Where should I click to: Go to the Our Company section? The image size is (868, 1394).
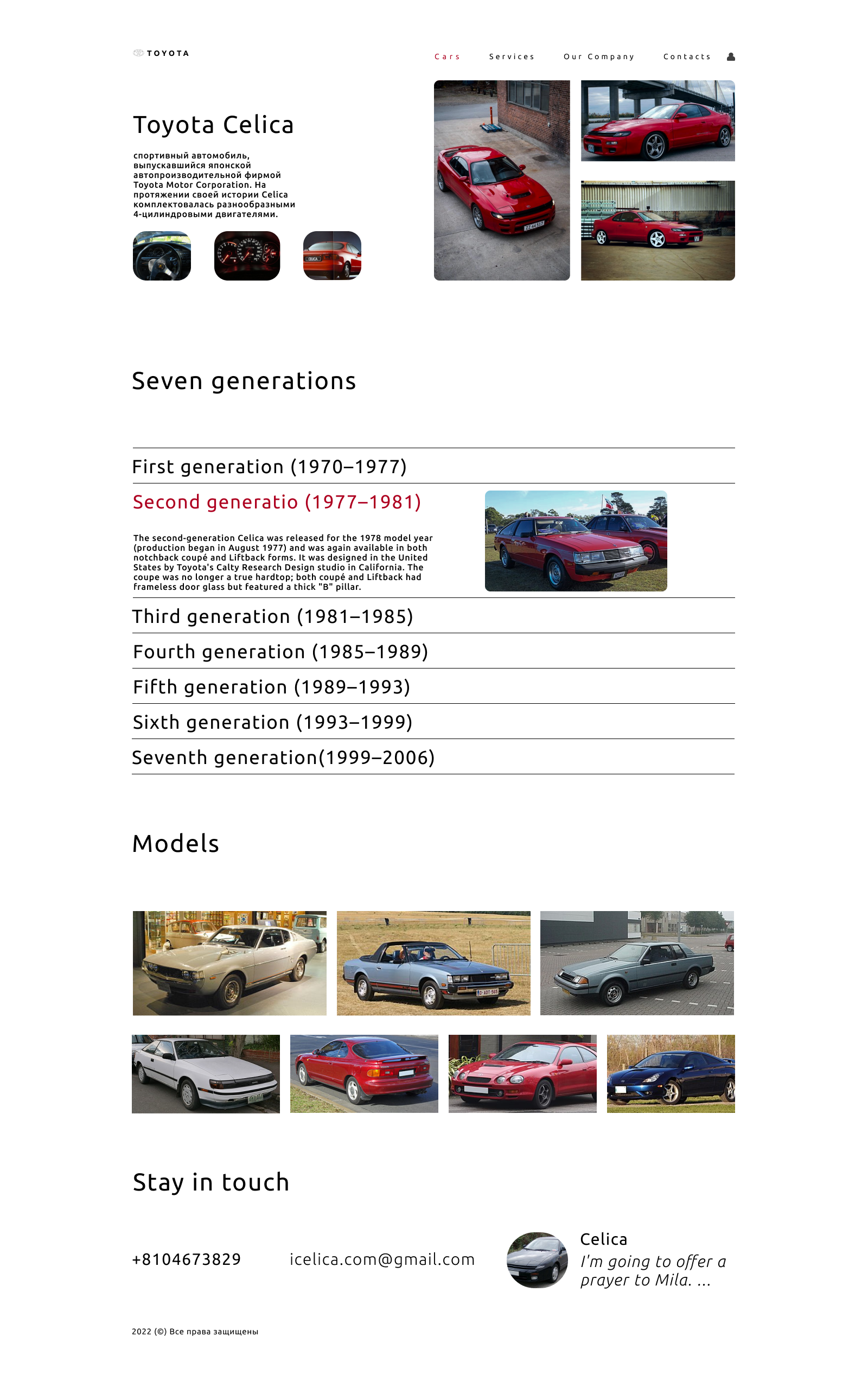click(599, 56)
